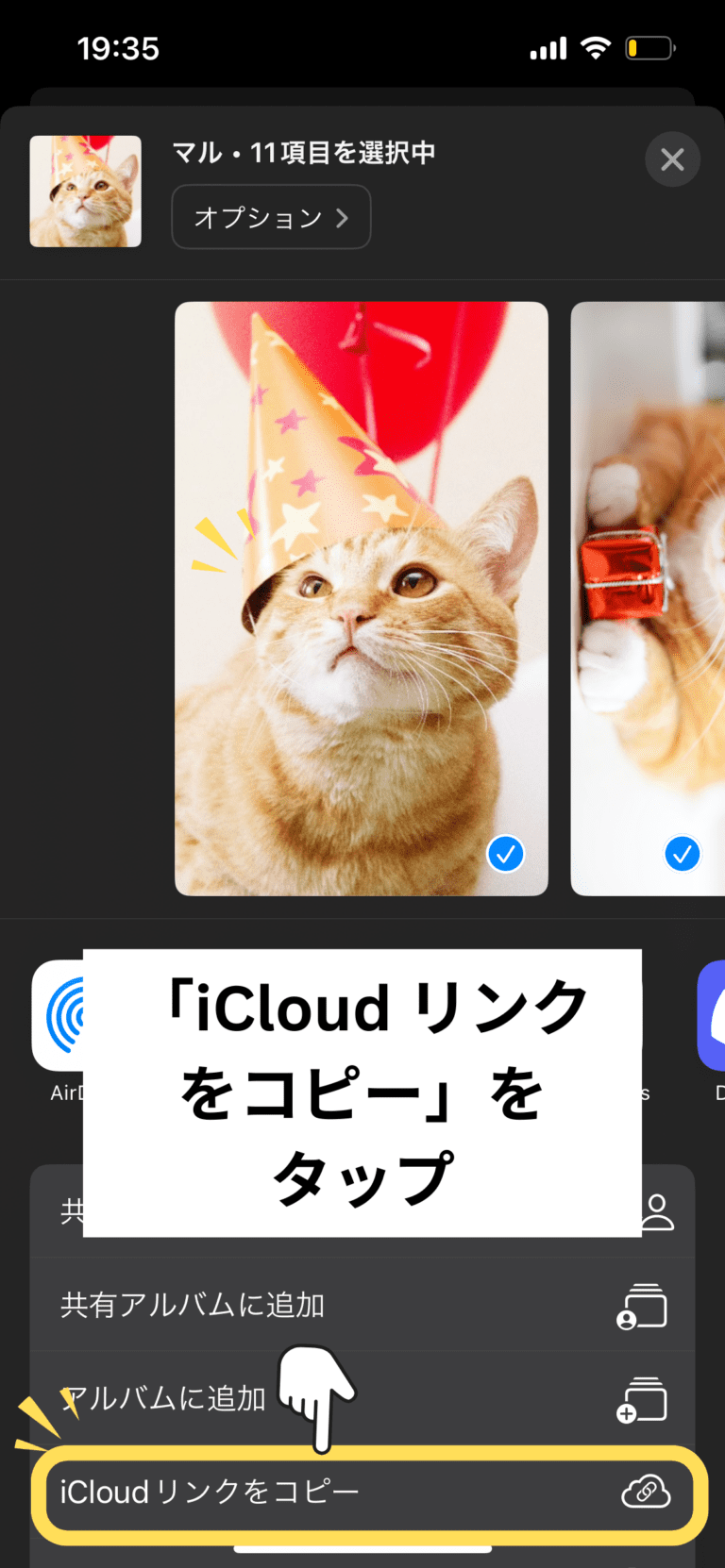Open the オプション settings
This screenshot has width=725, height=1568.
click(271, 218)
